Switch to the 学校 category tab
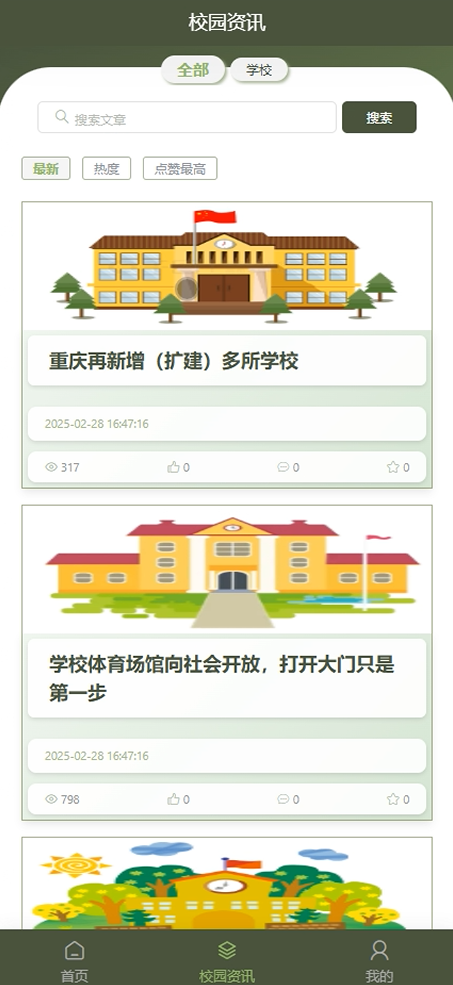 coord(259,70)
